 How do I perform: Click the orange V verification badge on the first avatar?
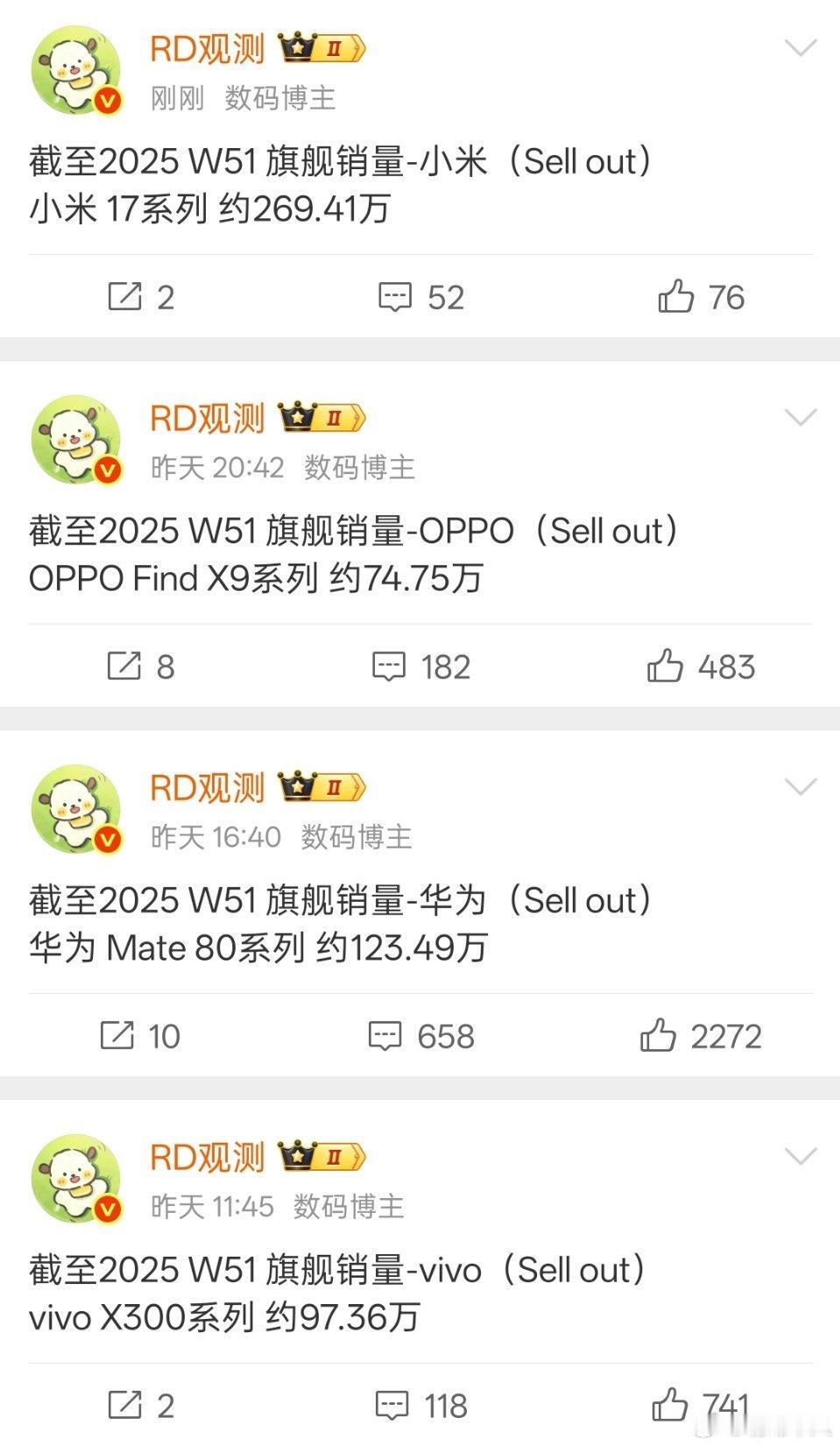tap(107, 99)
